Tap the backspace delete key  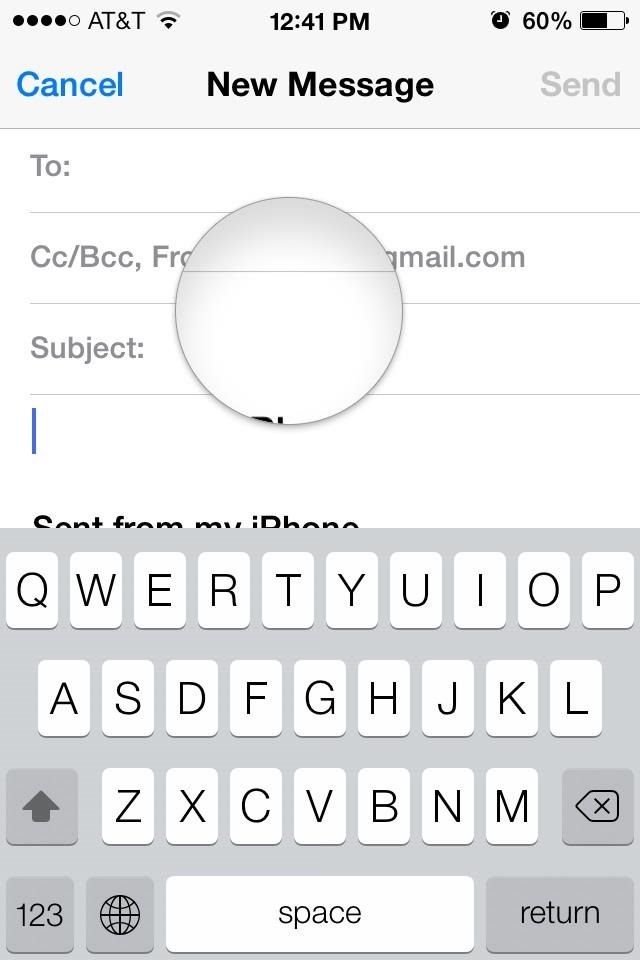(x=597, y=807)
